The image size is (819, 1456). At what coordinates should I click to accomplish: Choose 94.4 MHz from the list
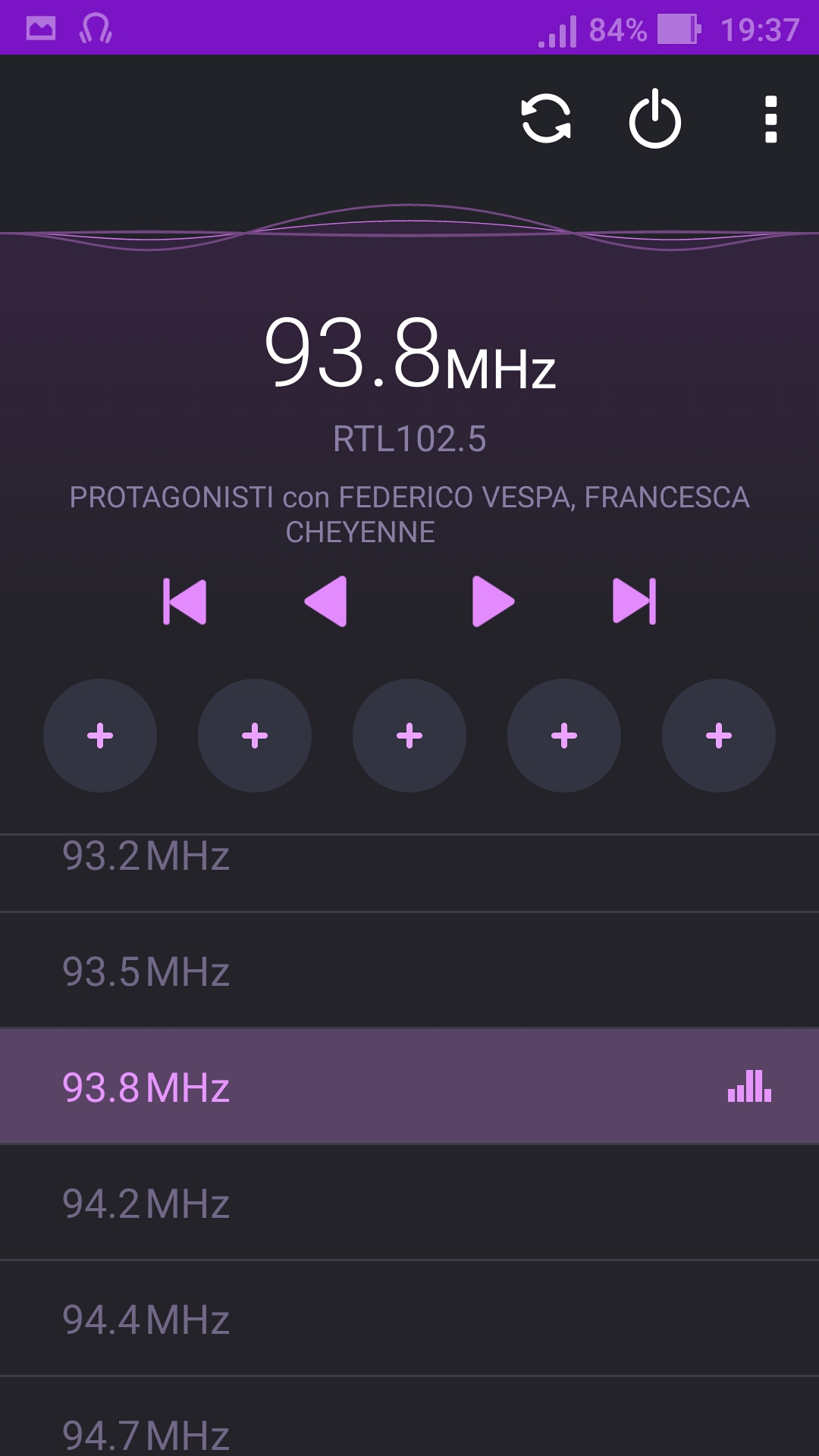click(x=409, y=1319)
